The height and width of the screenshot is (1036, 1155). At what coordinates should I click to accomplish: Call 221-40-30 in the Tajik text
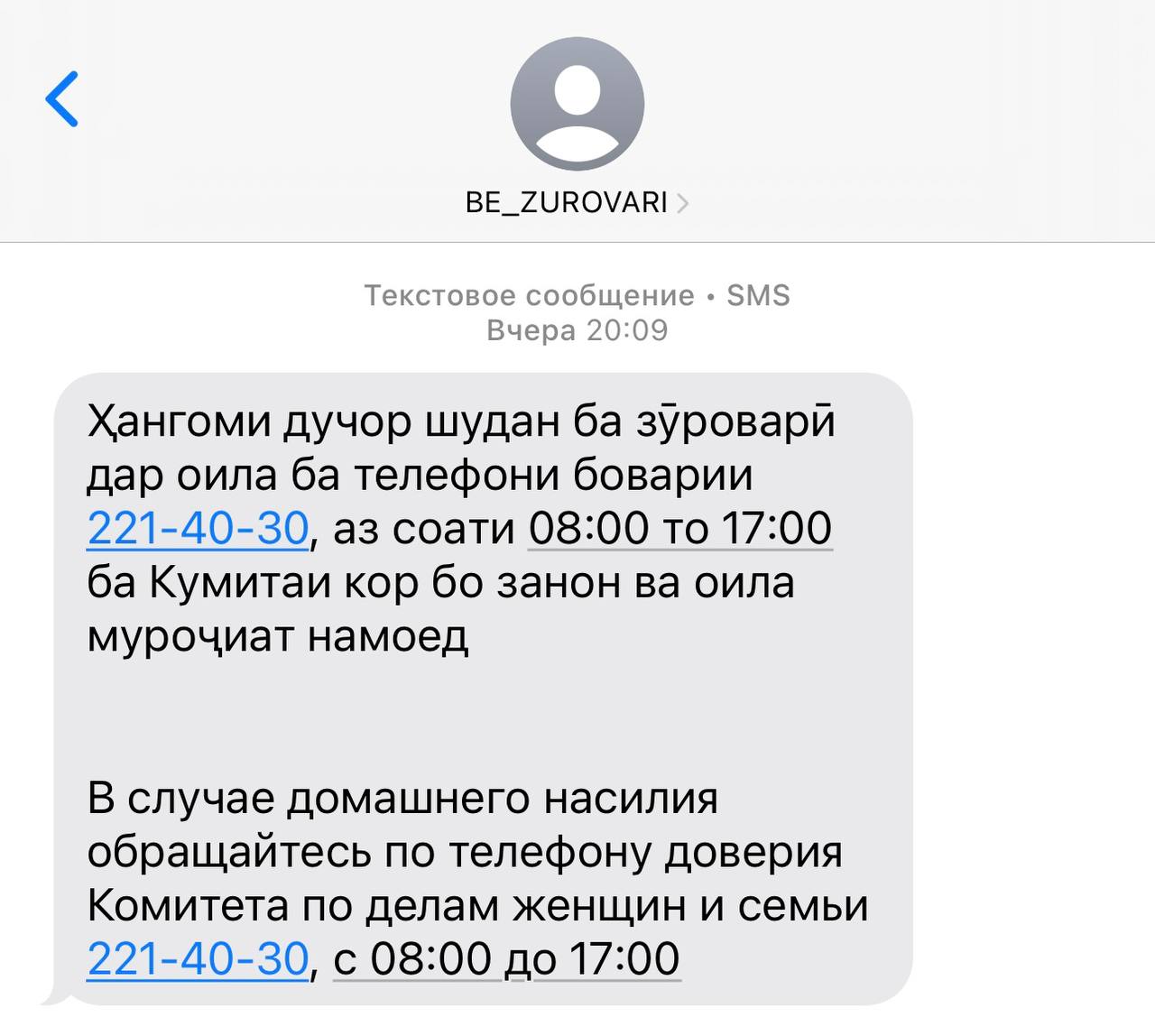pyautogui.click(x=198, y=529)
